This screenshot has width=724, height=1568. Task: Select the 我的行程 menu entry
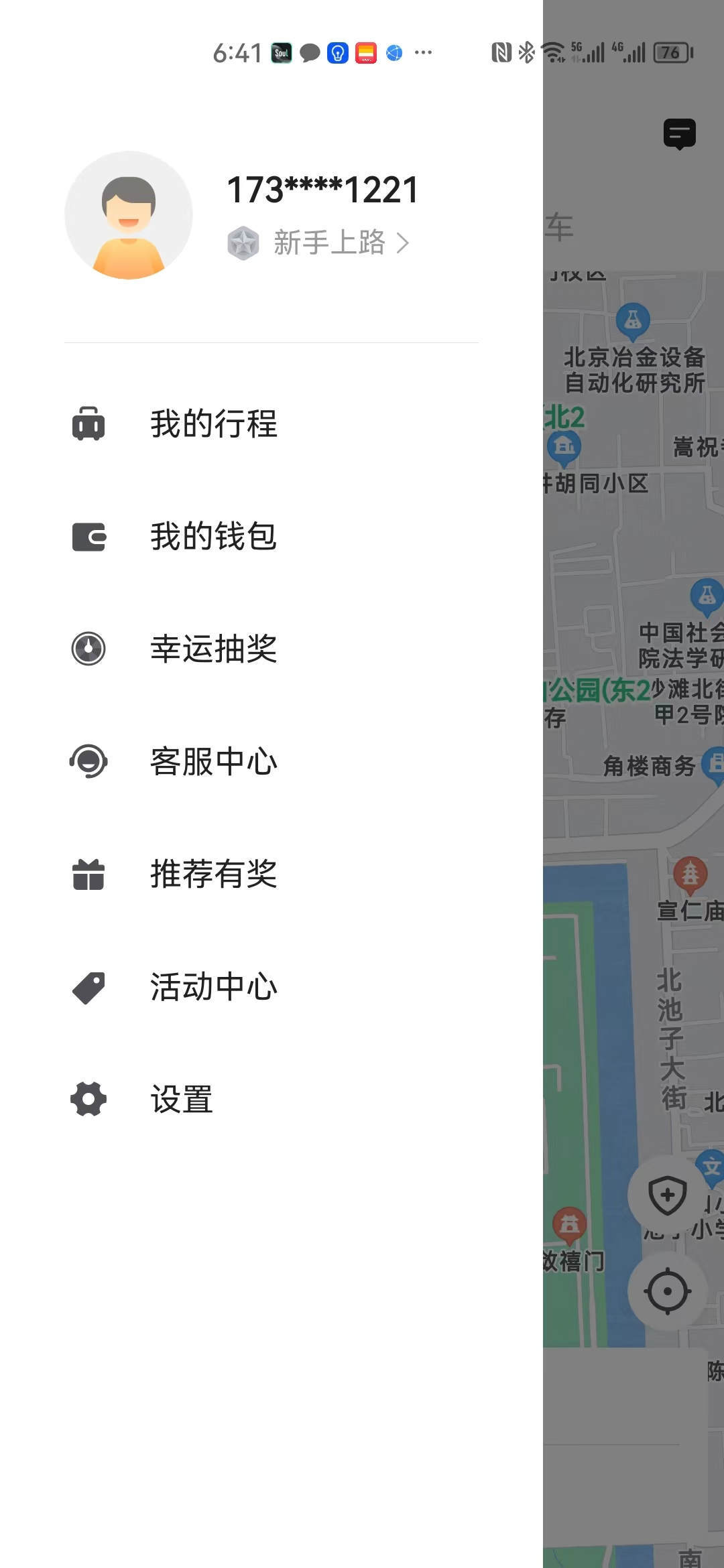tap(213, 422)
